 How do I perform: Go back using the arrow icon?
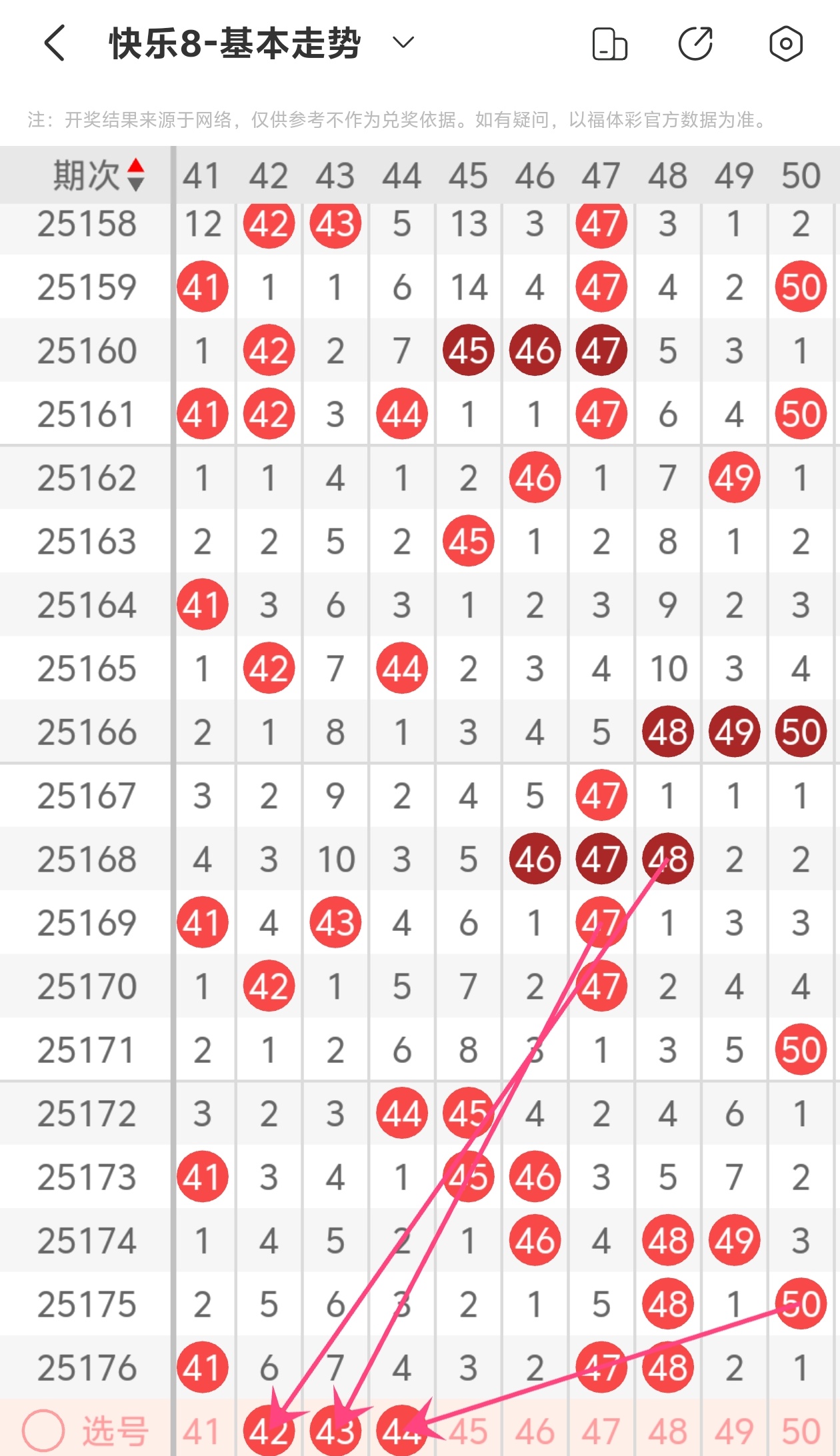click(55, 43)
